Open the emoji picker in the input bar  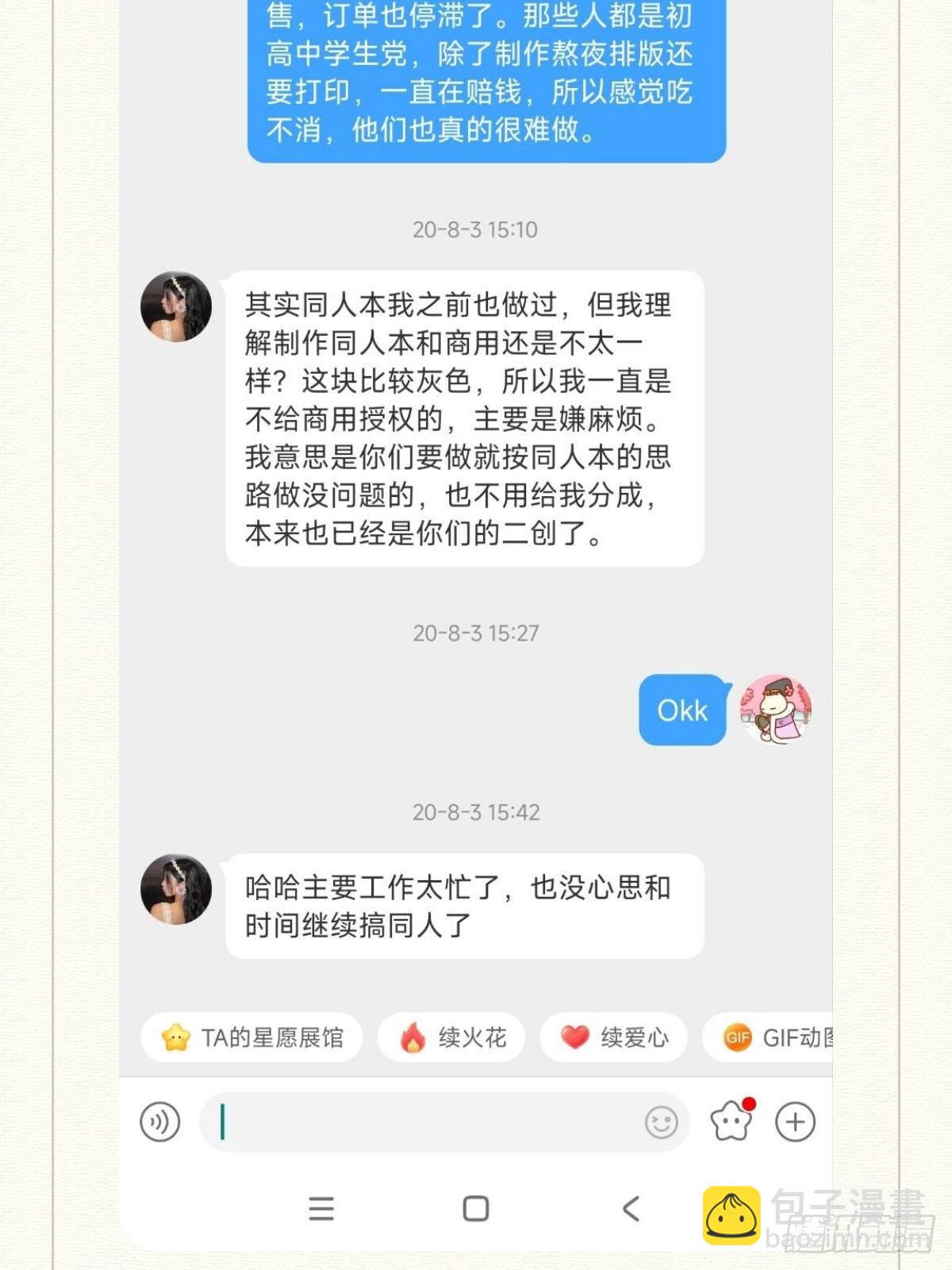tap(659, 1122)
